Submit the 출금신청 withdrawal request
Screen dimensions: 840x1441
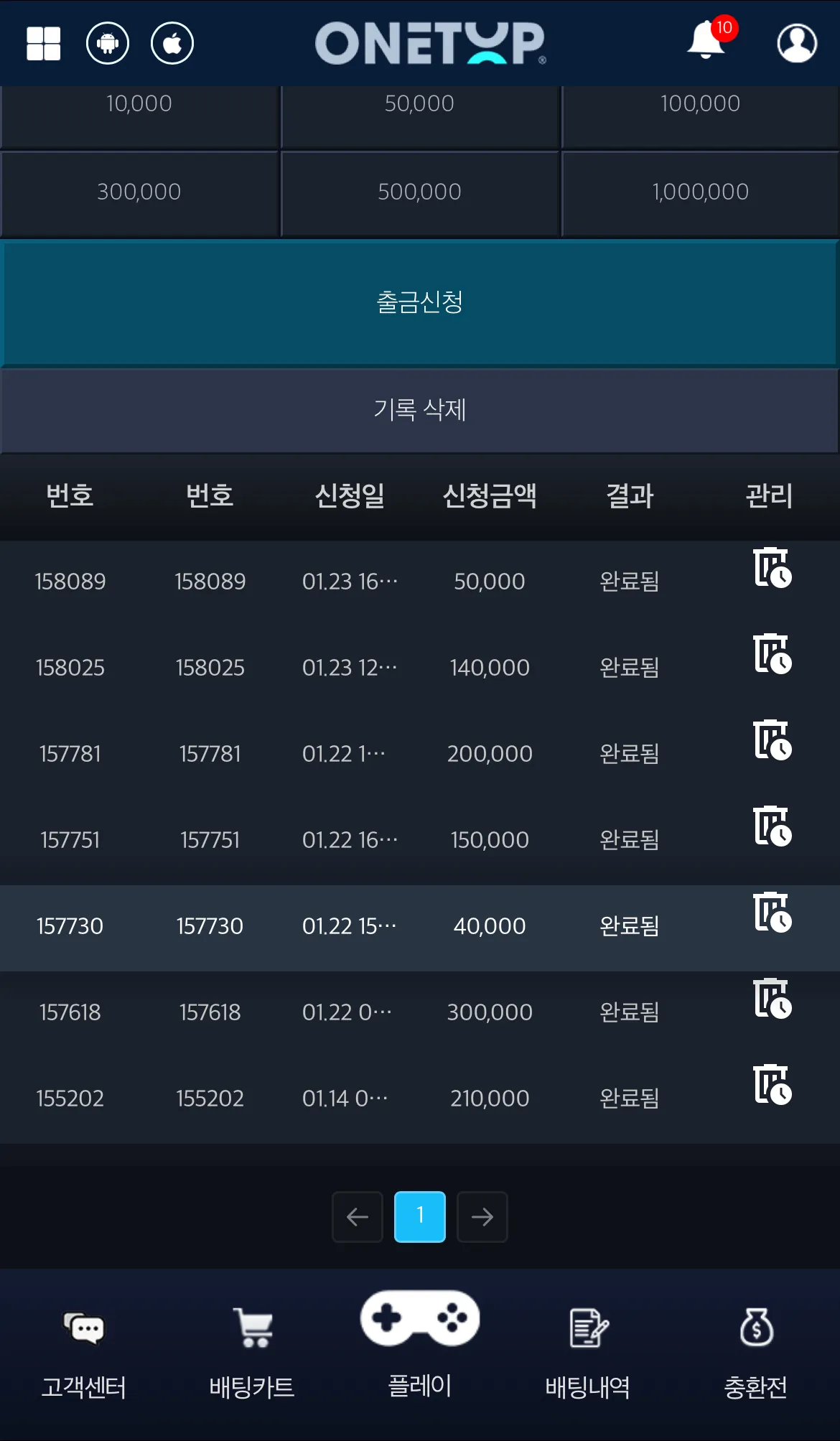420,302
